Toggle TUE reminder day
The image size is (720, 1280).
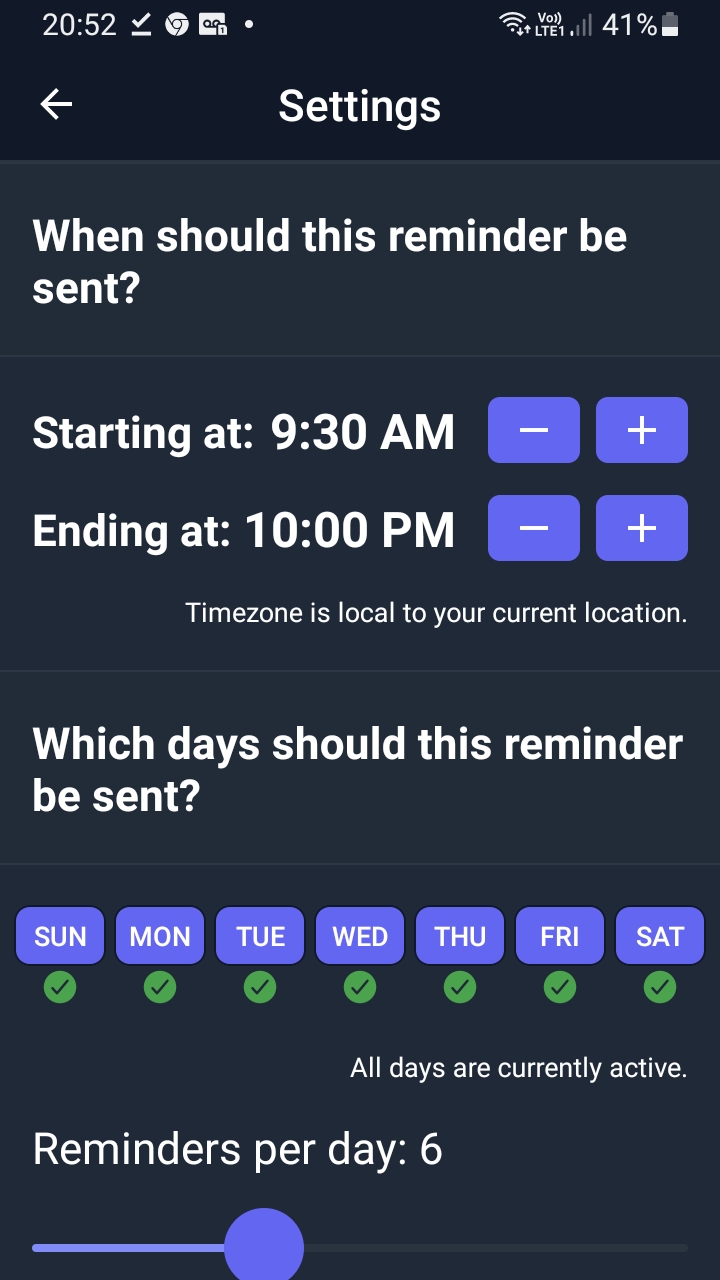[x=260, y=936]
